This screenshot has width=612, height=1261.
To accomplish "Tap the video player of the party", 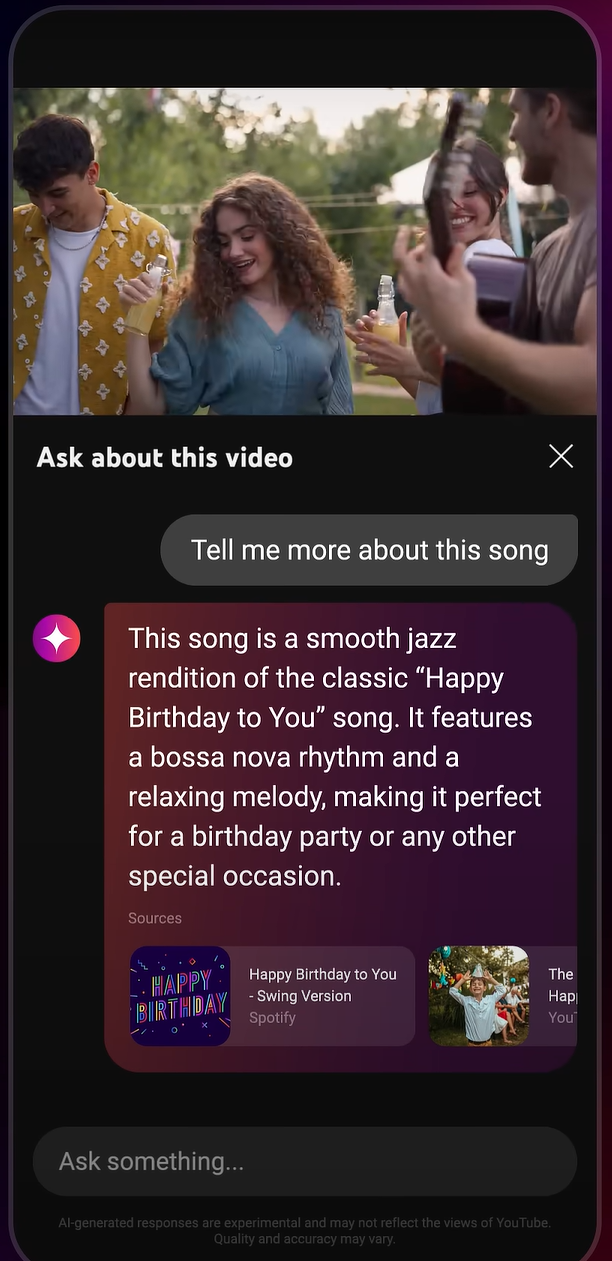I will click(305, 252).
